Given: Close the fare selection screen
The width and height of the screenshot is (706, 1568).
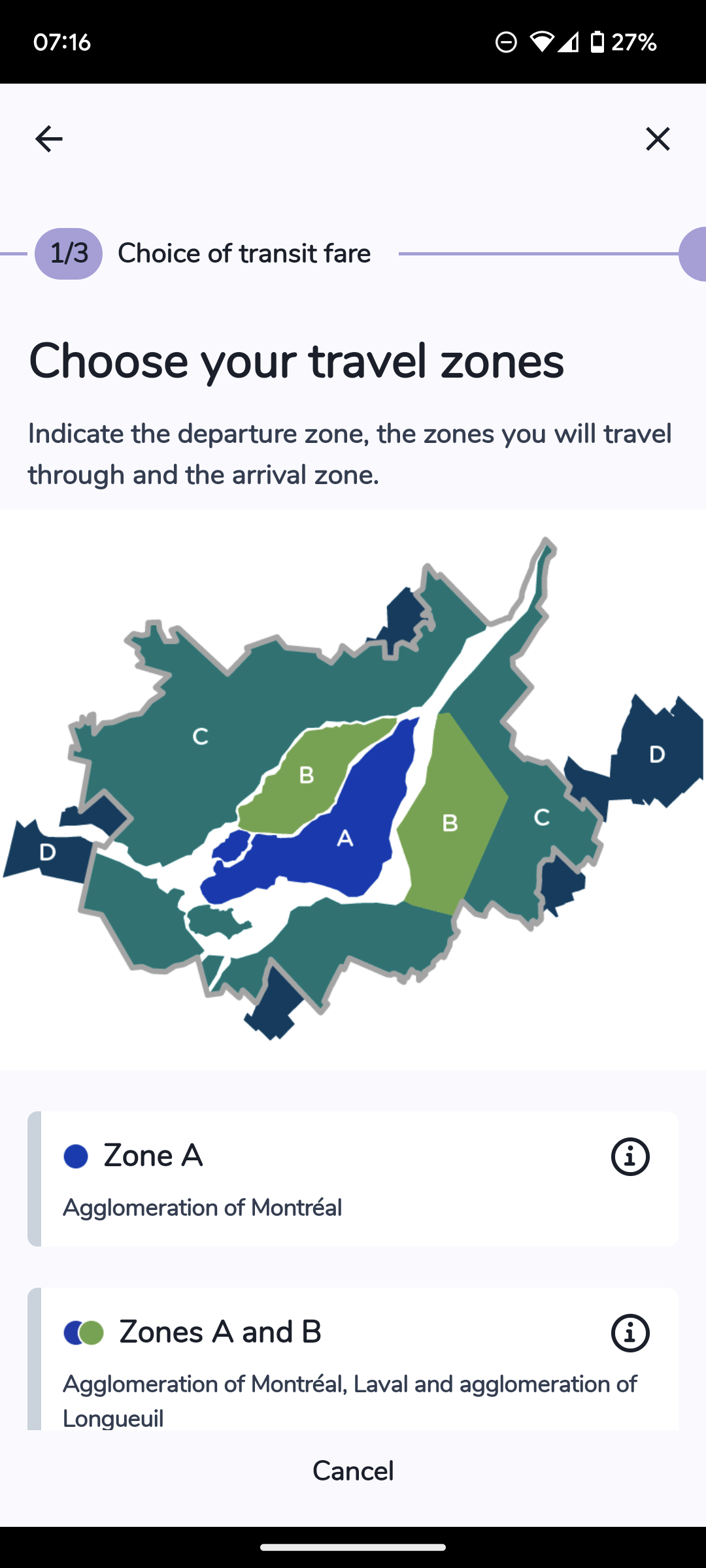Looking at the screenshot, I should (658, 139).
